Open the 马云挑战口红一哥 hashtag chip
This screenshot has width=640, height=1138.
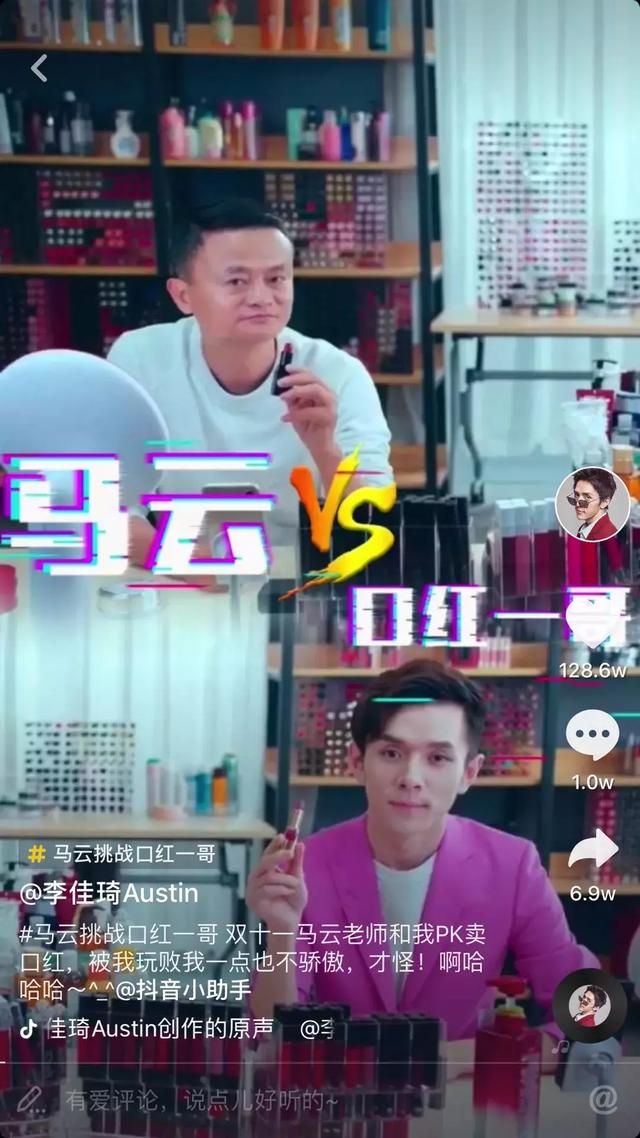122,854
